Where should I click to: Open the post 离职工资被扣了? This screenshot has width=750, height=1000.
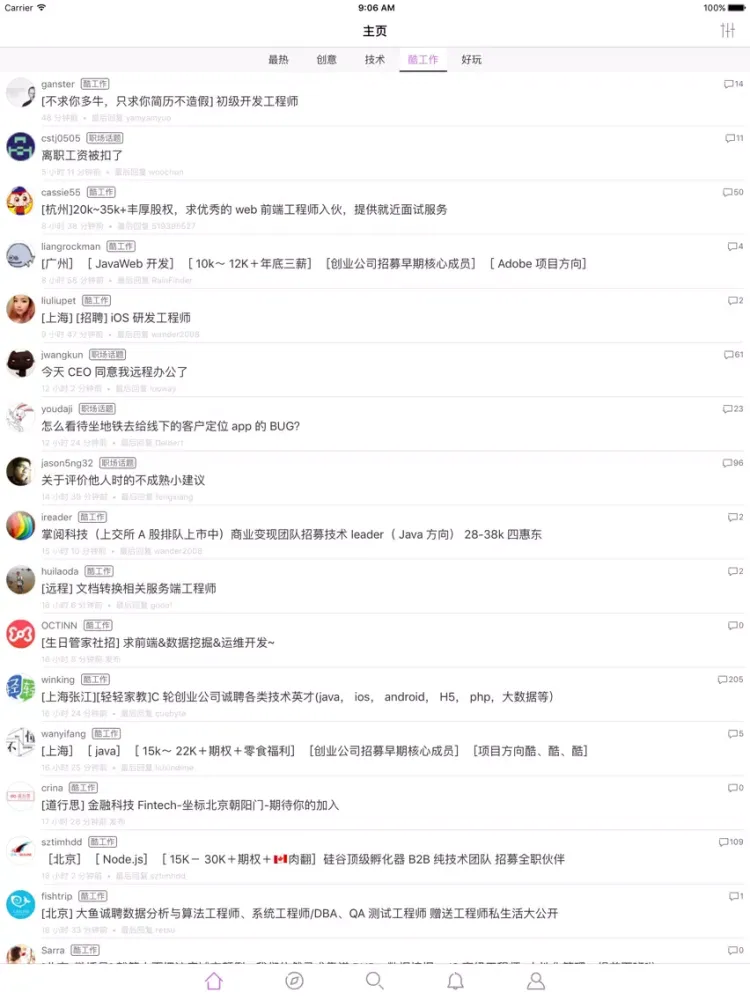pos(82,155)
